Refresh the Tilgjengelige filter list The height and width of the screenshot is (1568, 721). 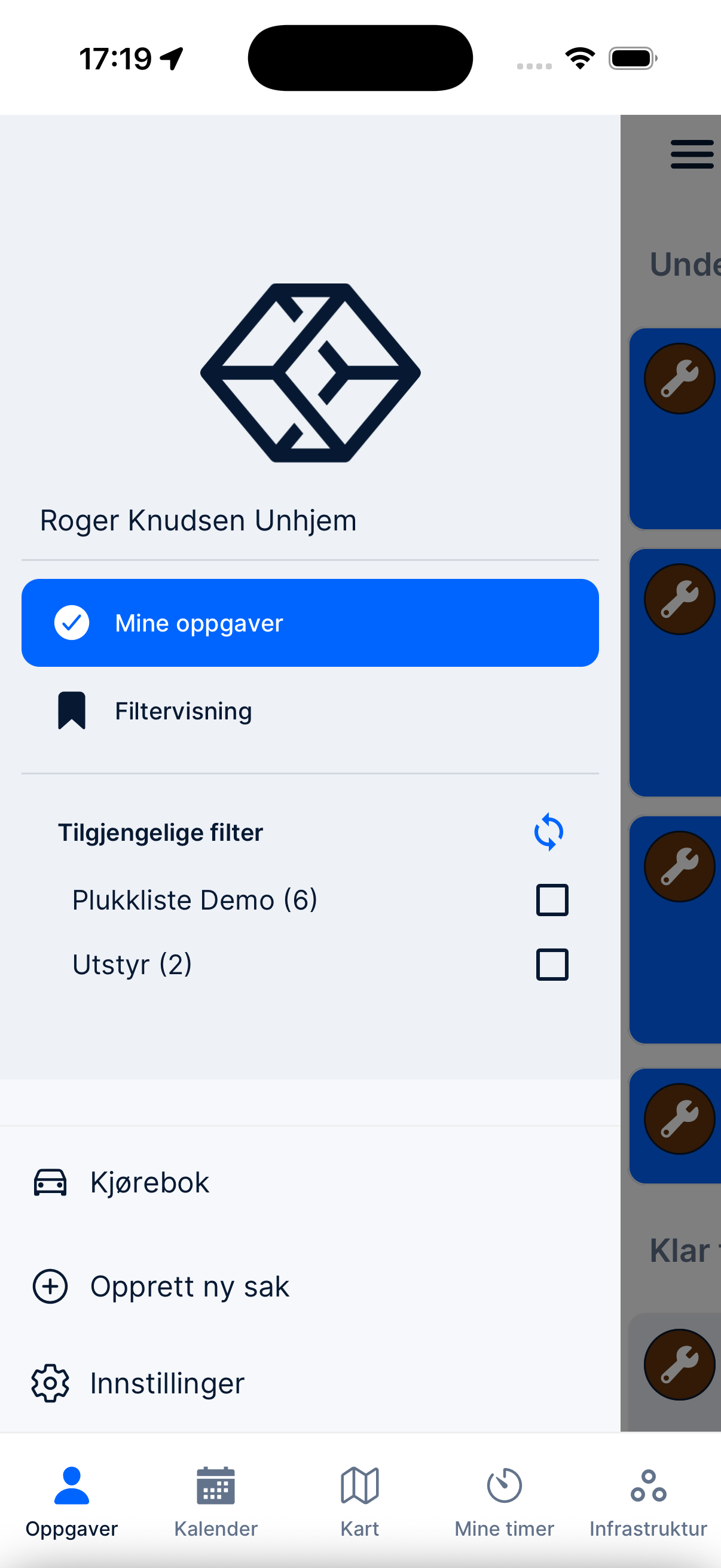(548, 831)
